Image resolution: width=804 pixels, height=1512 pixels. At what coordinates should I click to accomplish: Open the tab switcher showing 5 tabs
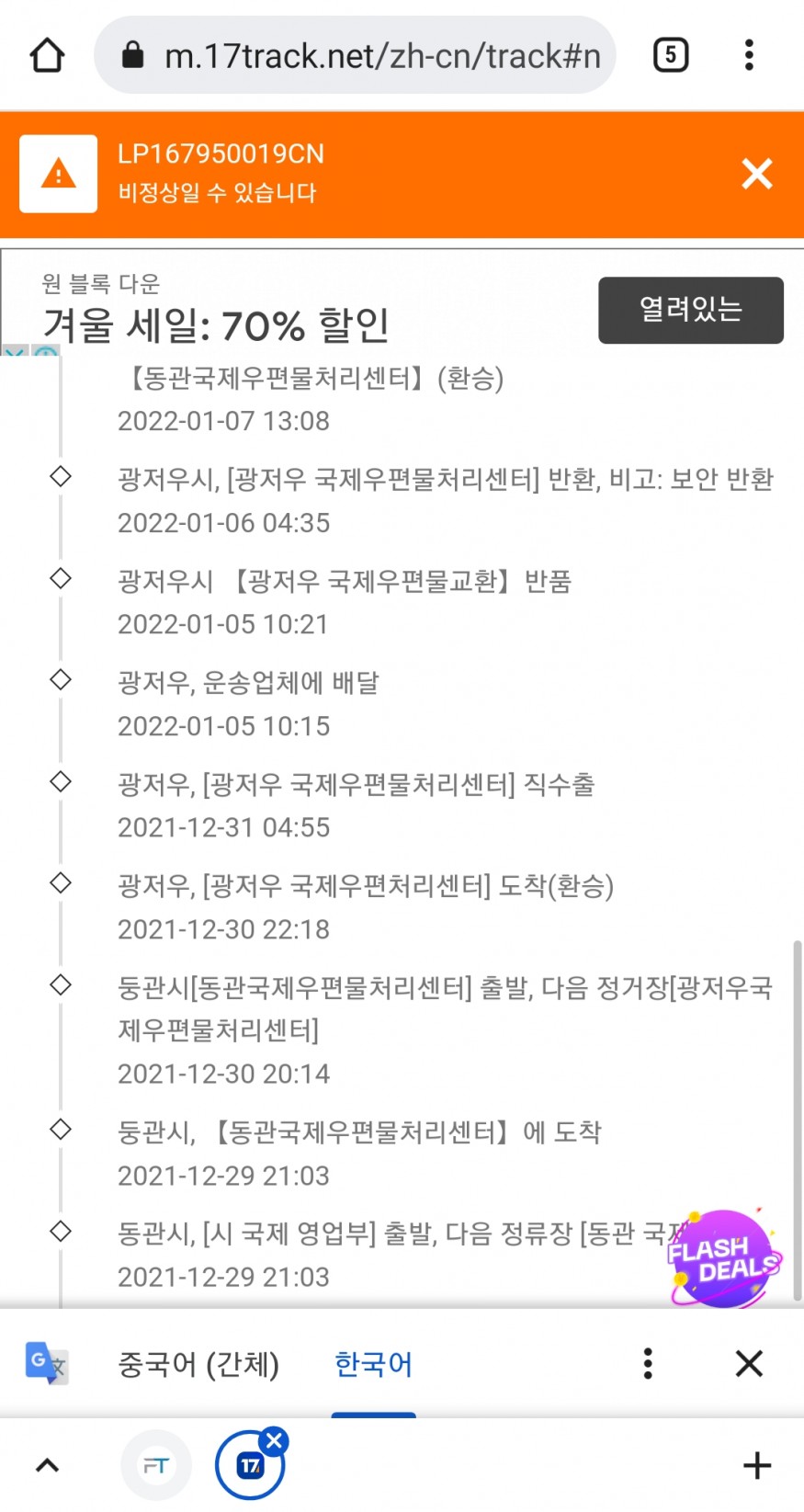tap(670, 56)
